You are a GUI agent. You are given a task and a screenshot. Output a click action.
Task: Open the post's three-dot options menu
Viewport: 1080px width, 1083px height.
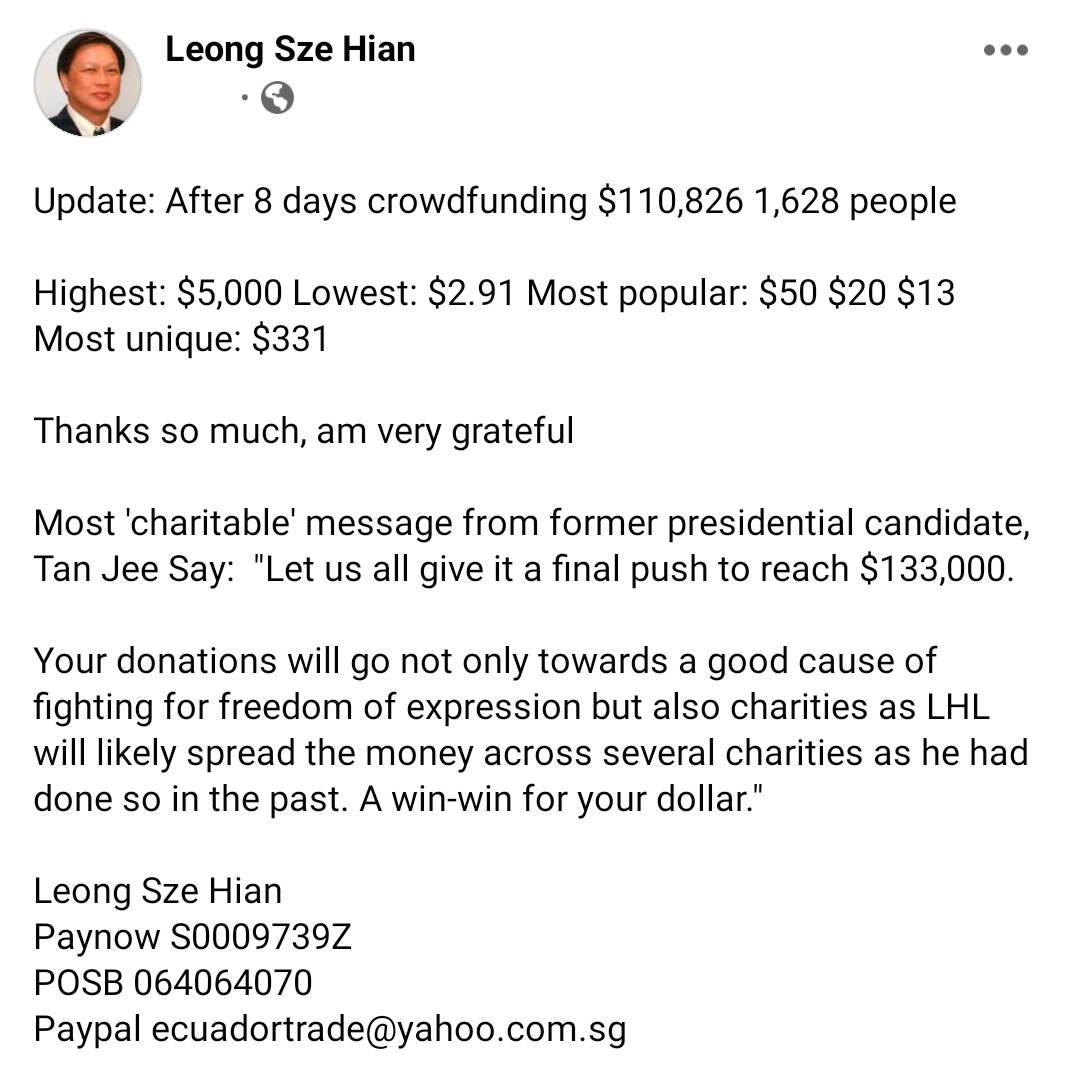(x=1005, y=50)
